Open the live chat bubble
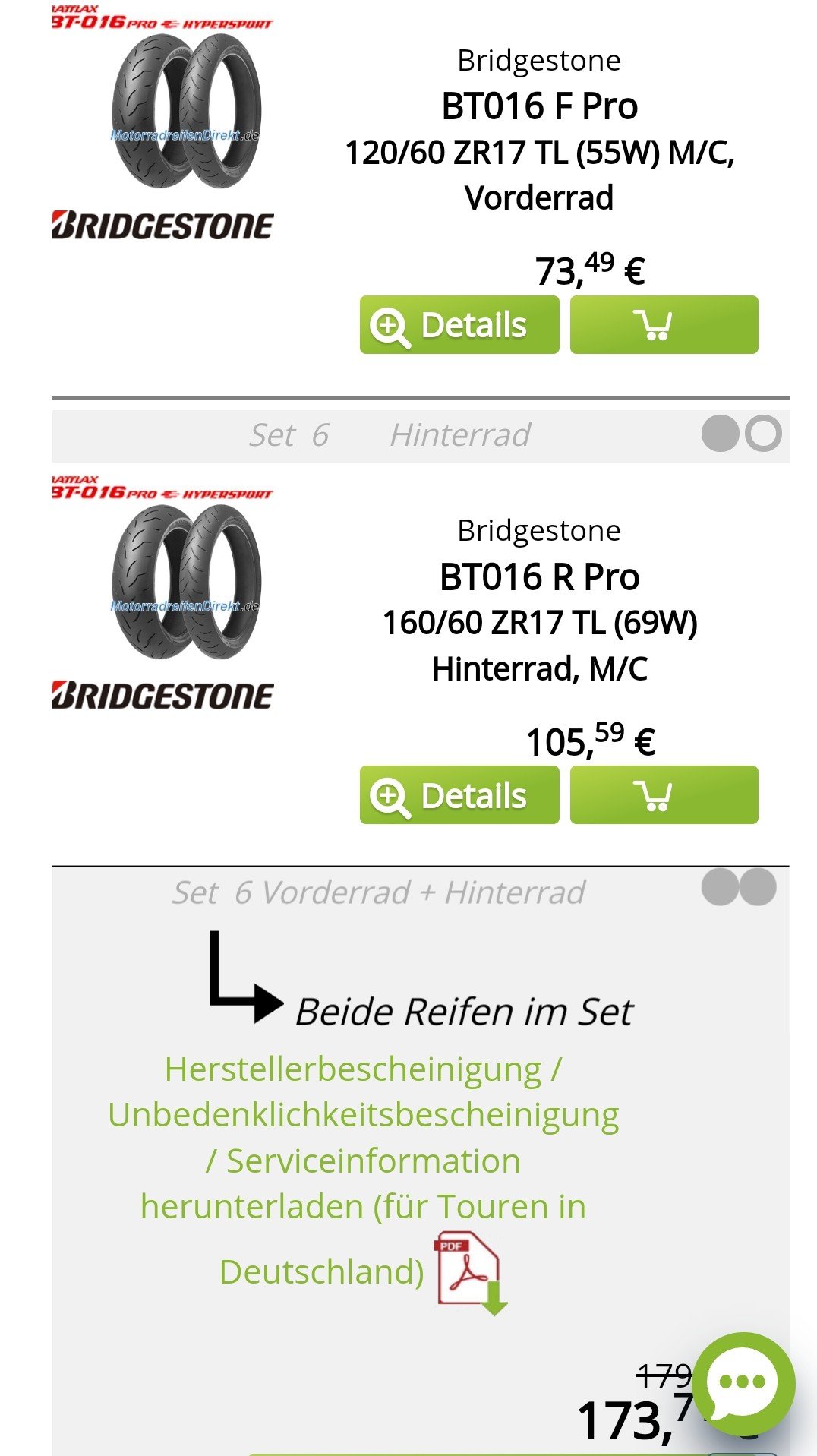The width and height of the screenshot is (817, 1456). 743,1383
